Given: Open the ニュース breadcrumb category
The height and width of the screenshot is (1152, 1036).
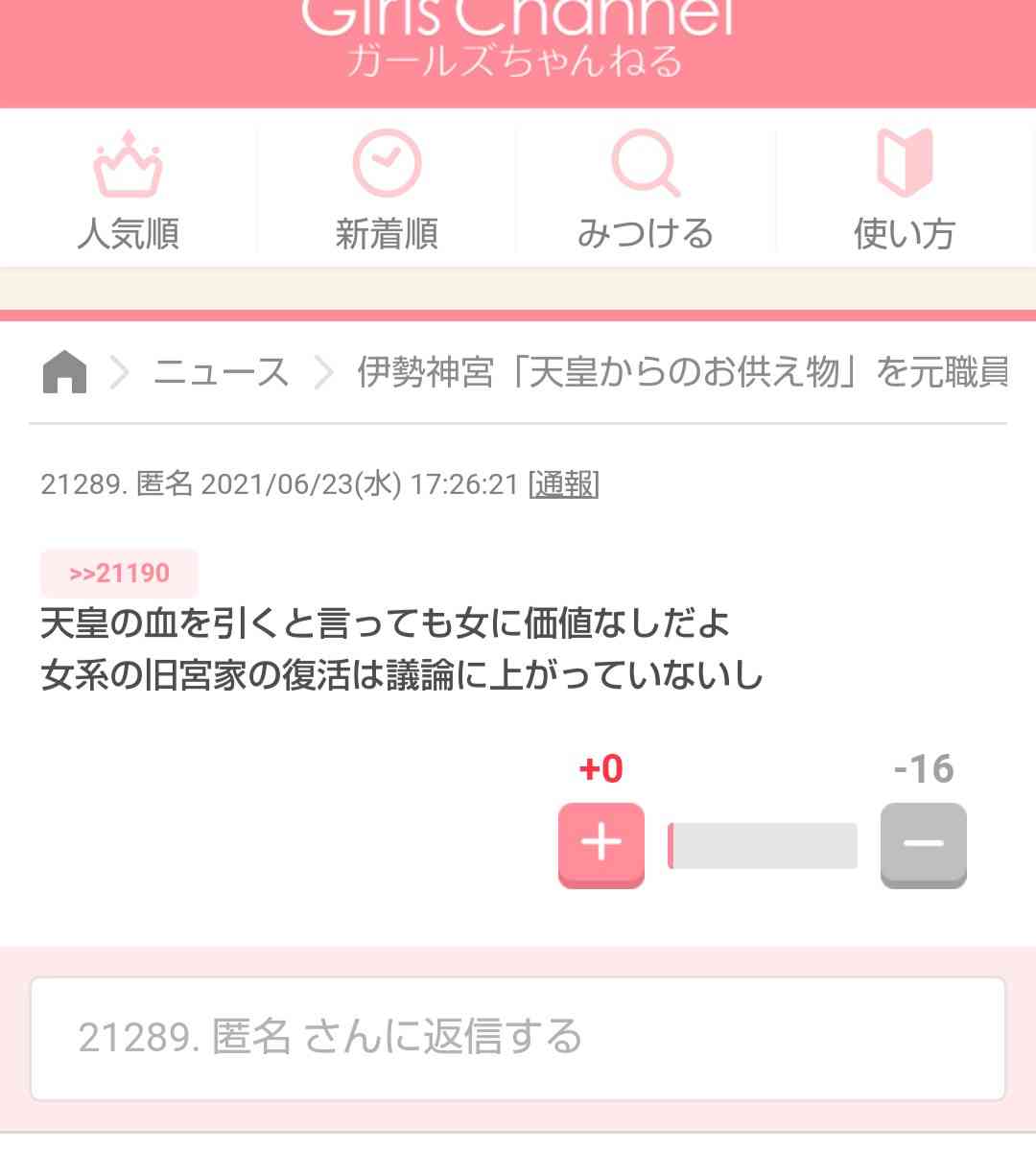Looking at the screenshot, I should pyautogui.click(x=222, y=372).
